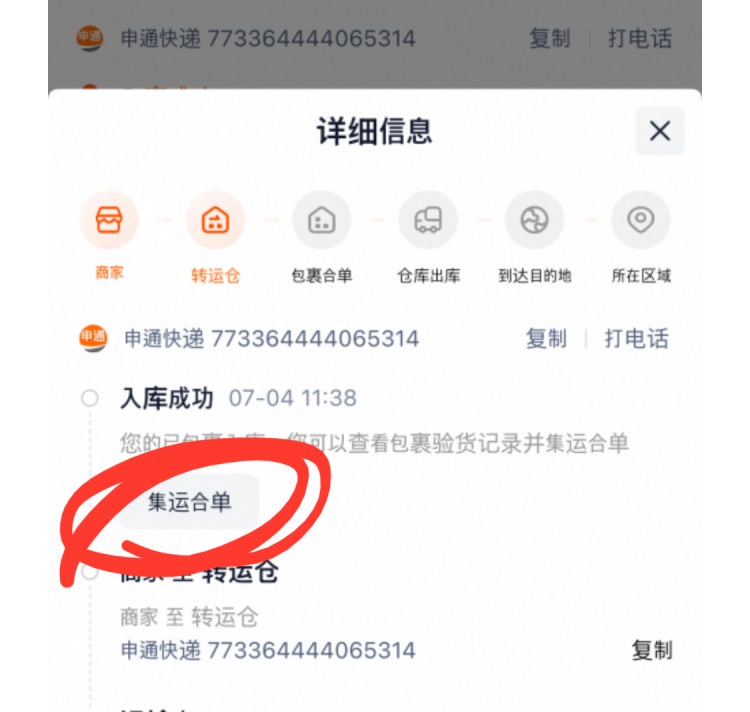Screen dimensions: 750x712
Task: Tap 打电话 in the details sheet
Action: point(636,339)
